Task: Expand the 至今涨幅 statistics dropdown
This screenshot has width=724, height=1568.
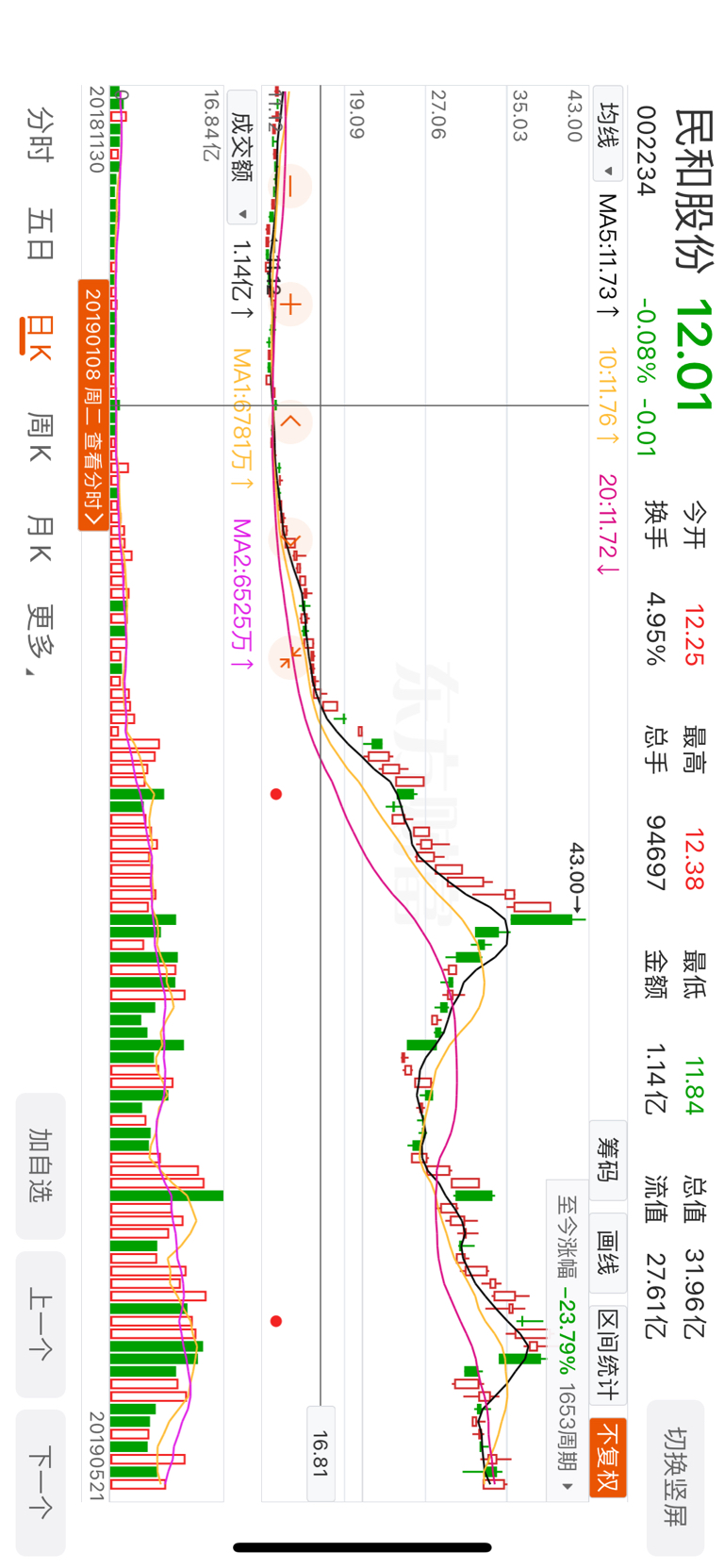Action: tap(568, 1487)
